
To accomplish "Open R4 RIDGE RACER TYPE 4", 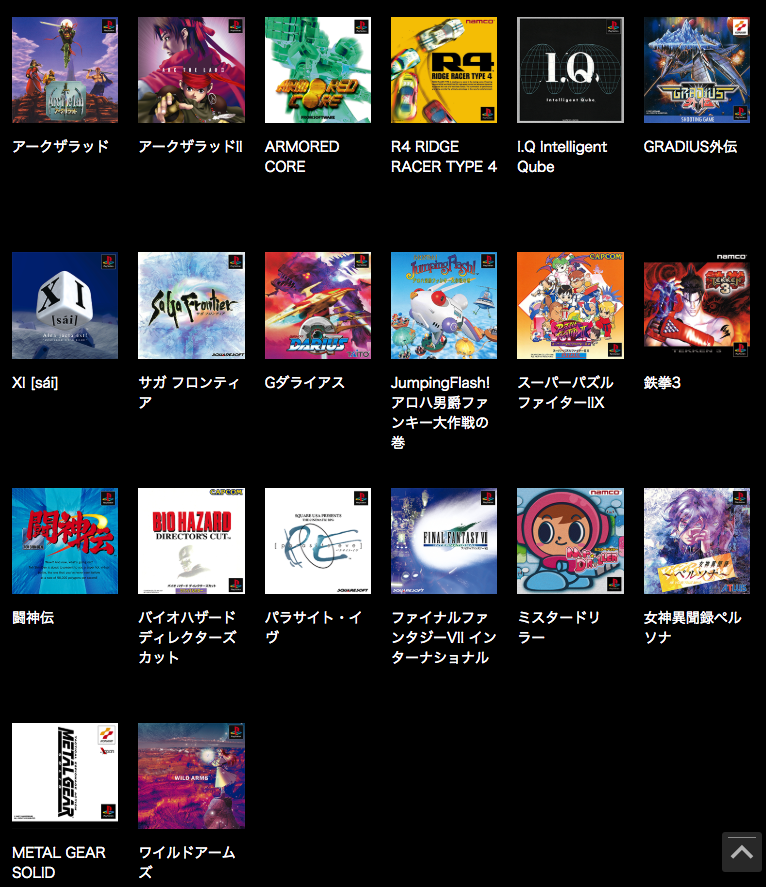I will (444, 70).
